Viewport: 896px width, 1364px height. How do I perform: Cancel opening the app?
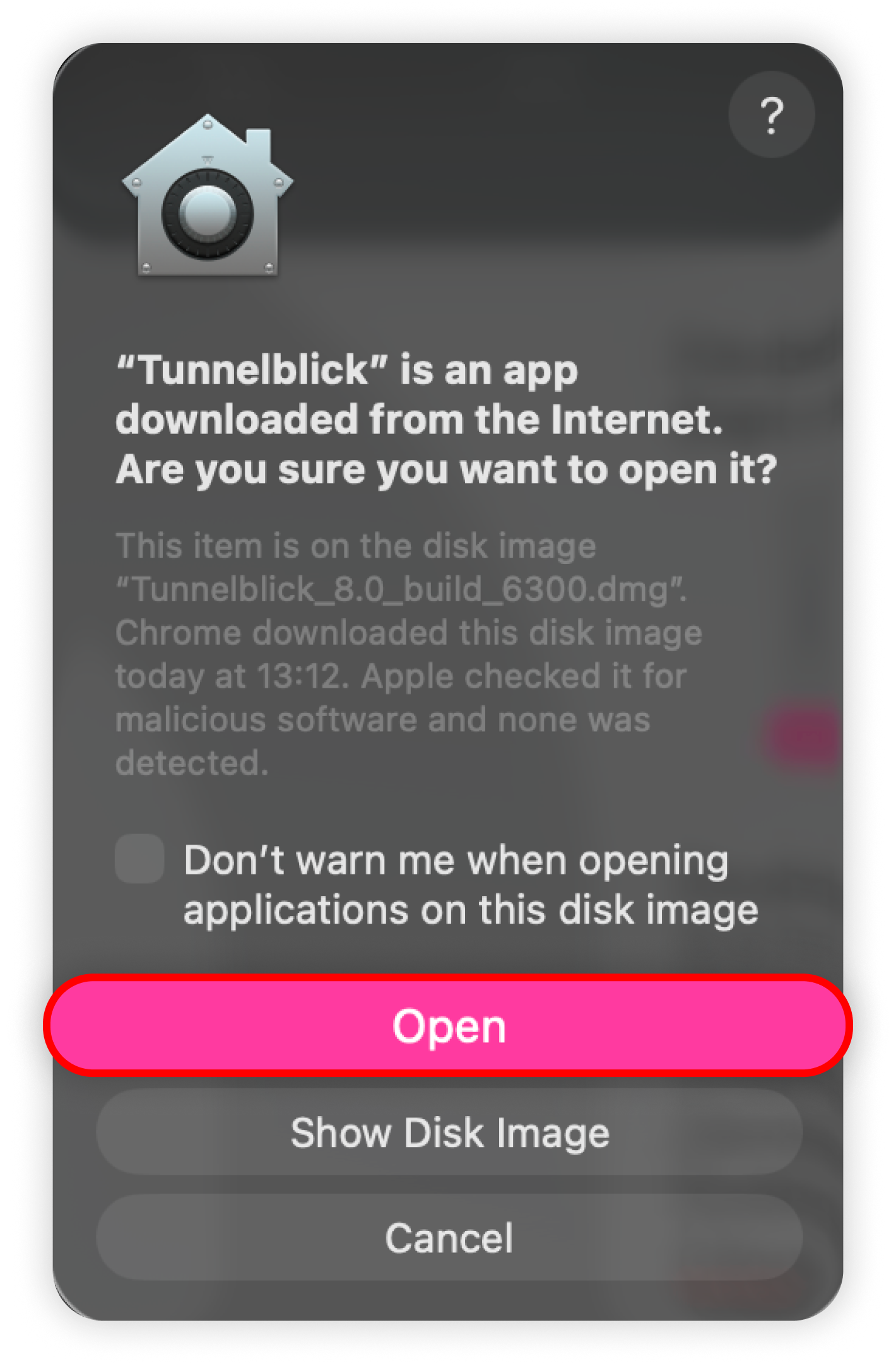point(449,1238)
